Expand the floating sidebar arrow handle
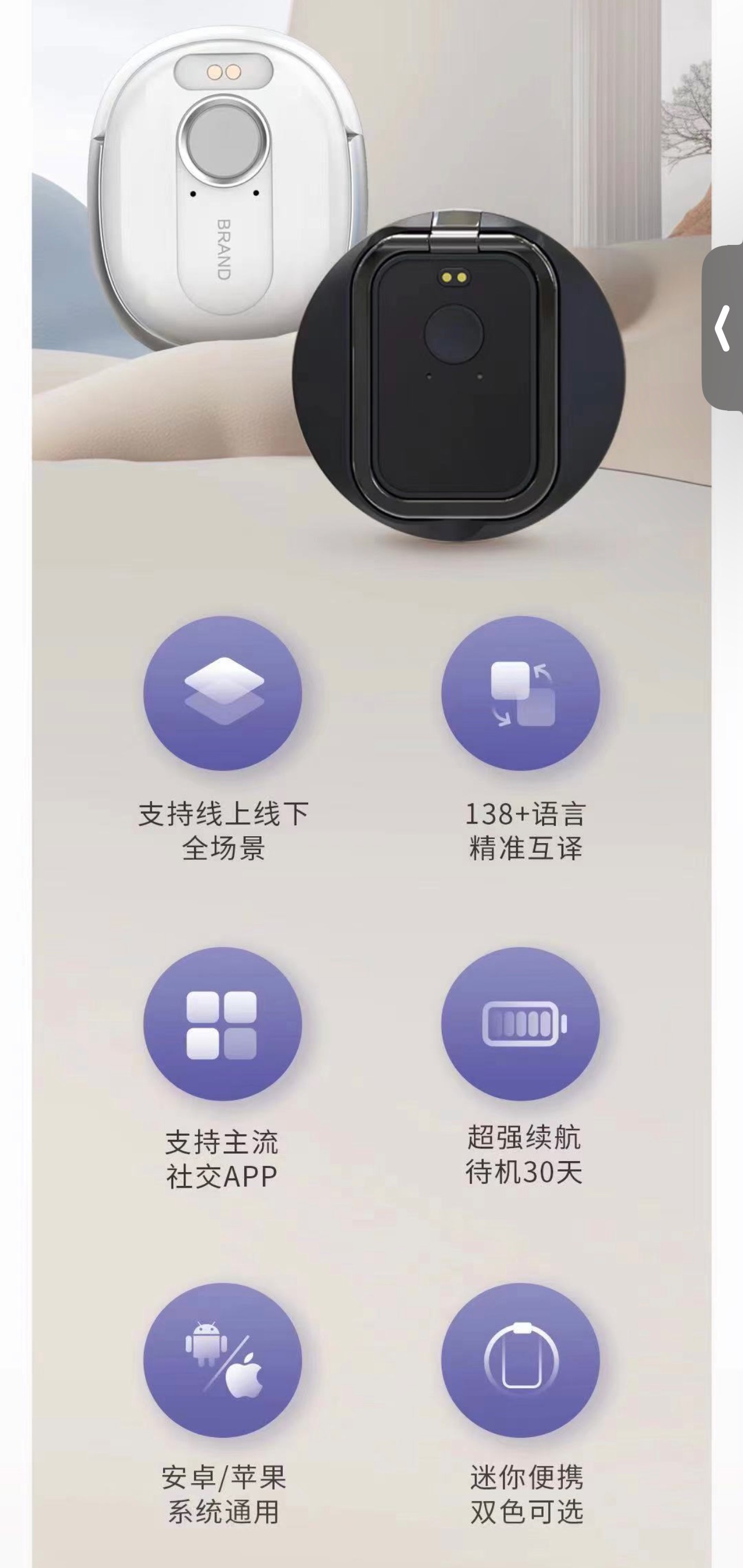This screenshot has height=1568, width=743. tap(723, 328)
